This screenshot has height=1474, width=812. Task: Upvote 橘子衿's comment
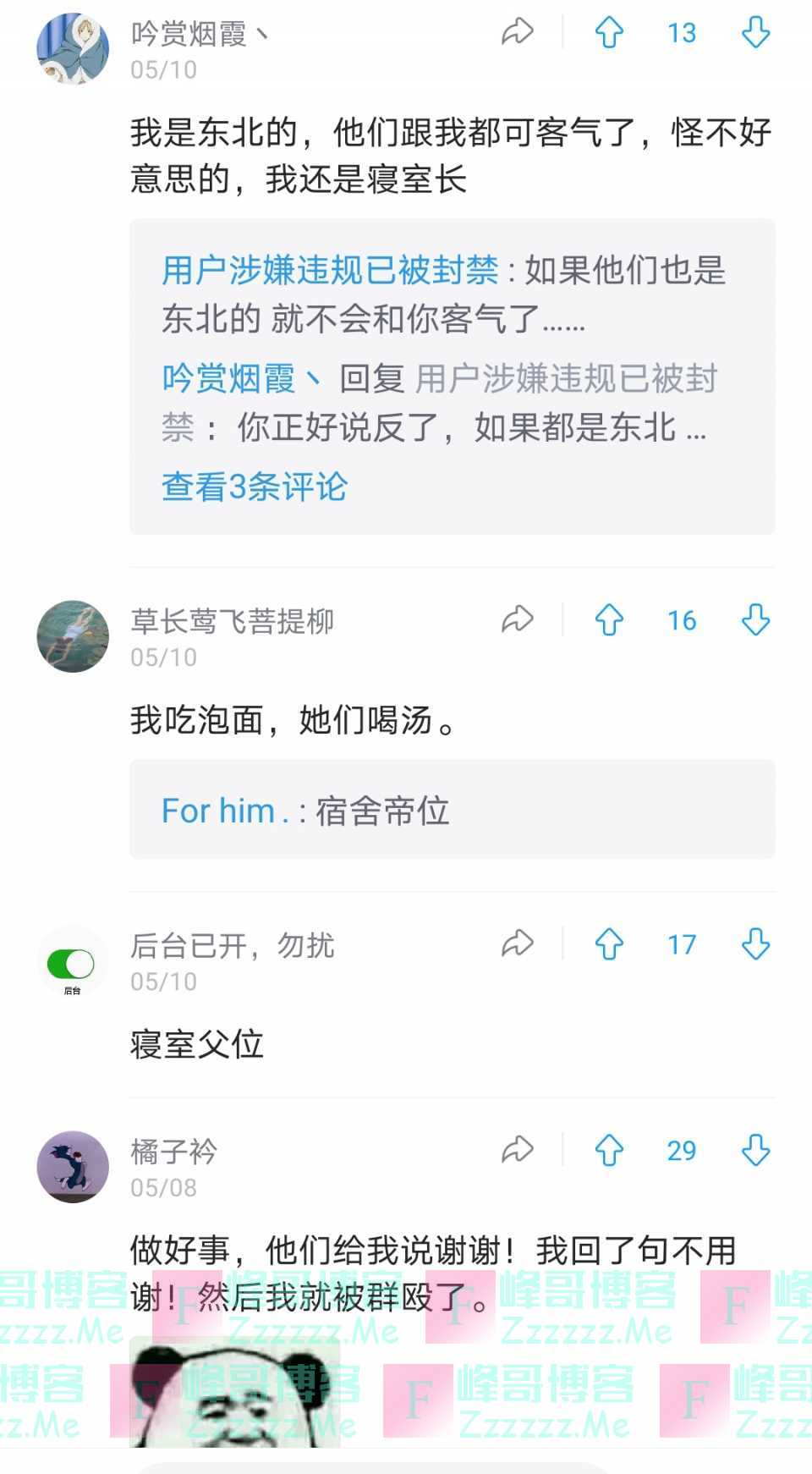pos(609,1150)
